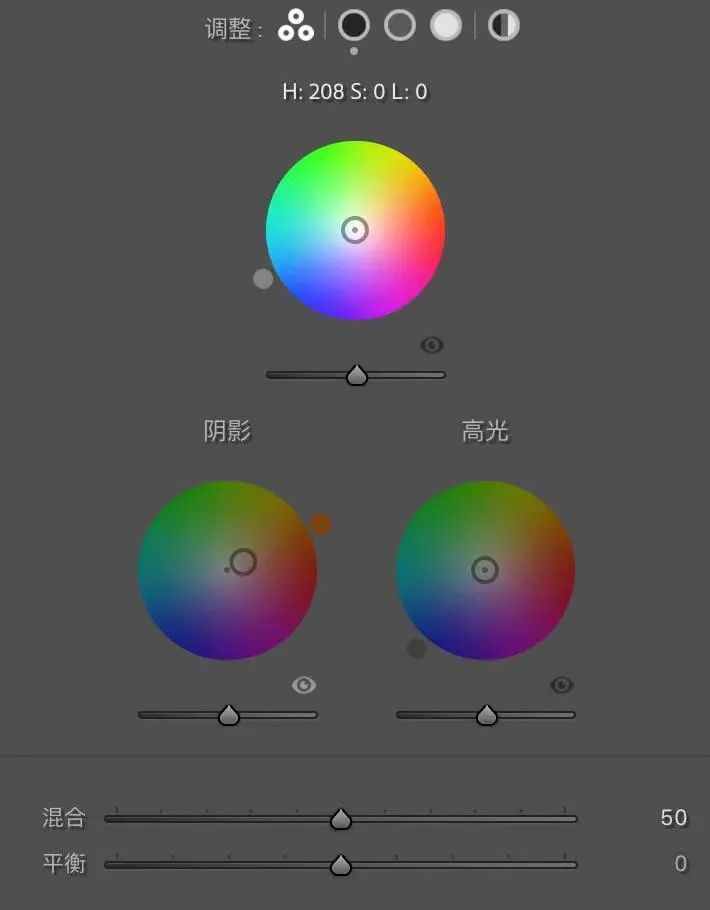
Task: Tap the 阴影 luminance slider
Action: click(x=228, y=714)
